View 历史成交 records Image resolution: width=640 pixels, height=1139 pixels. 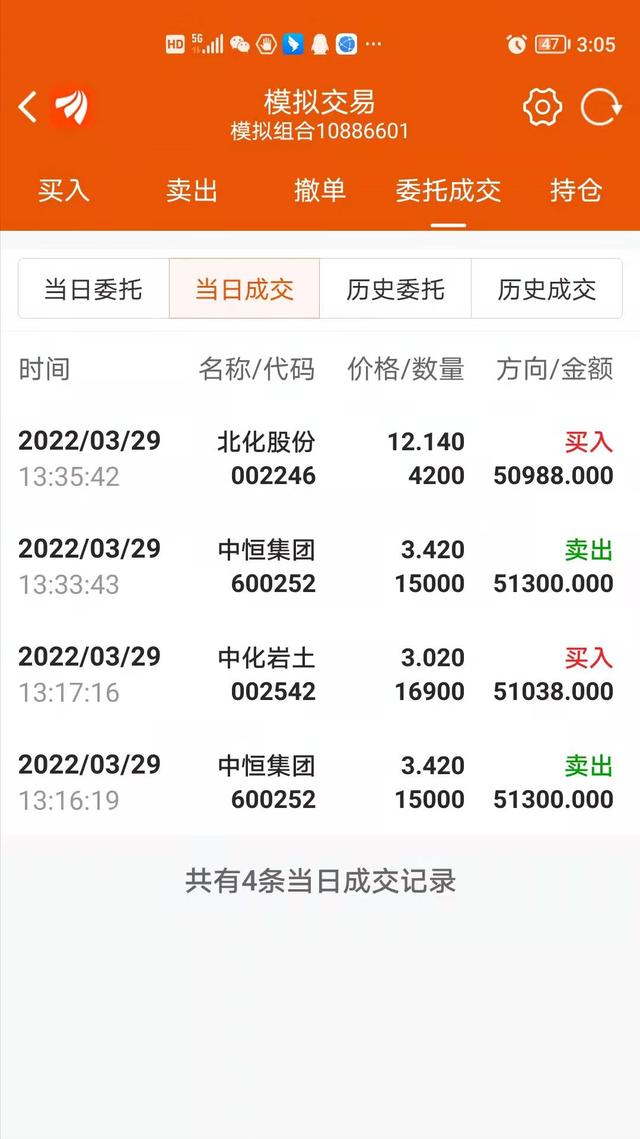pos(546,289)
